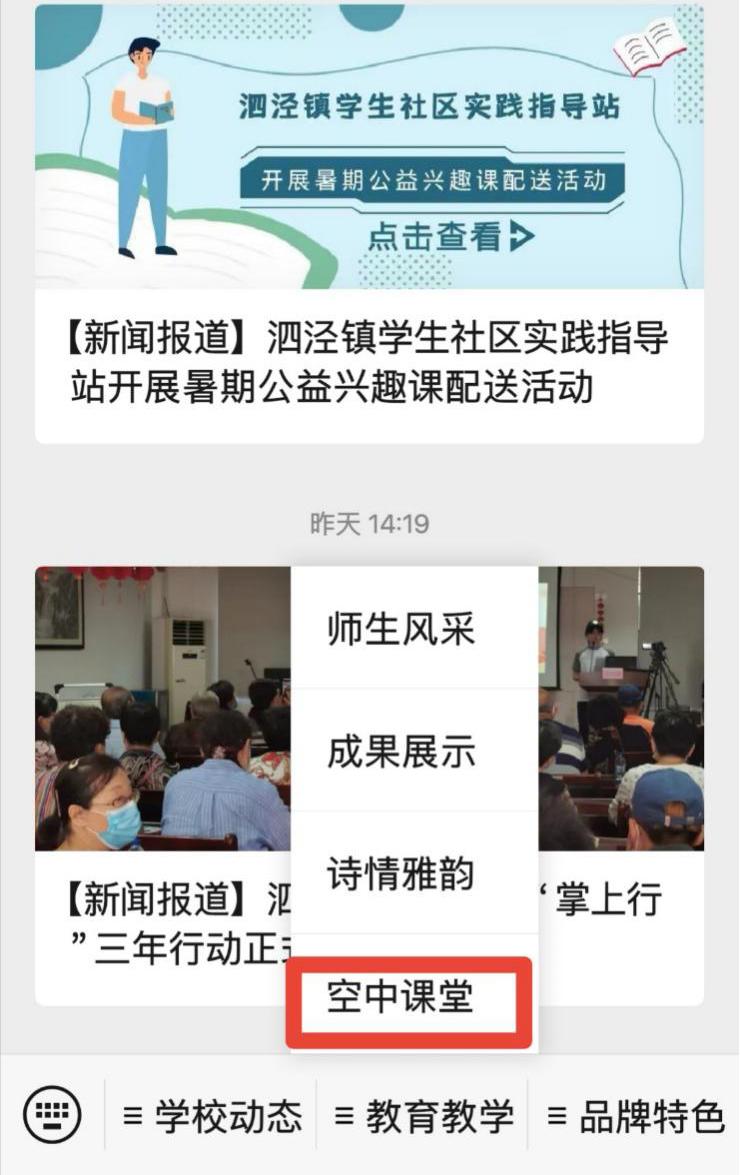Switch to keyboard input mode
The image size is (740, 1175).
[x=52, y=1116]
